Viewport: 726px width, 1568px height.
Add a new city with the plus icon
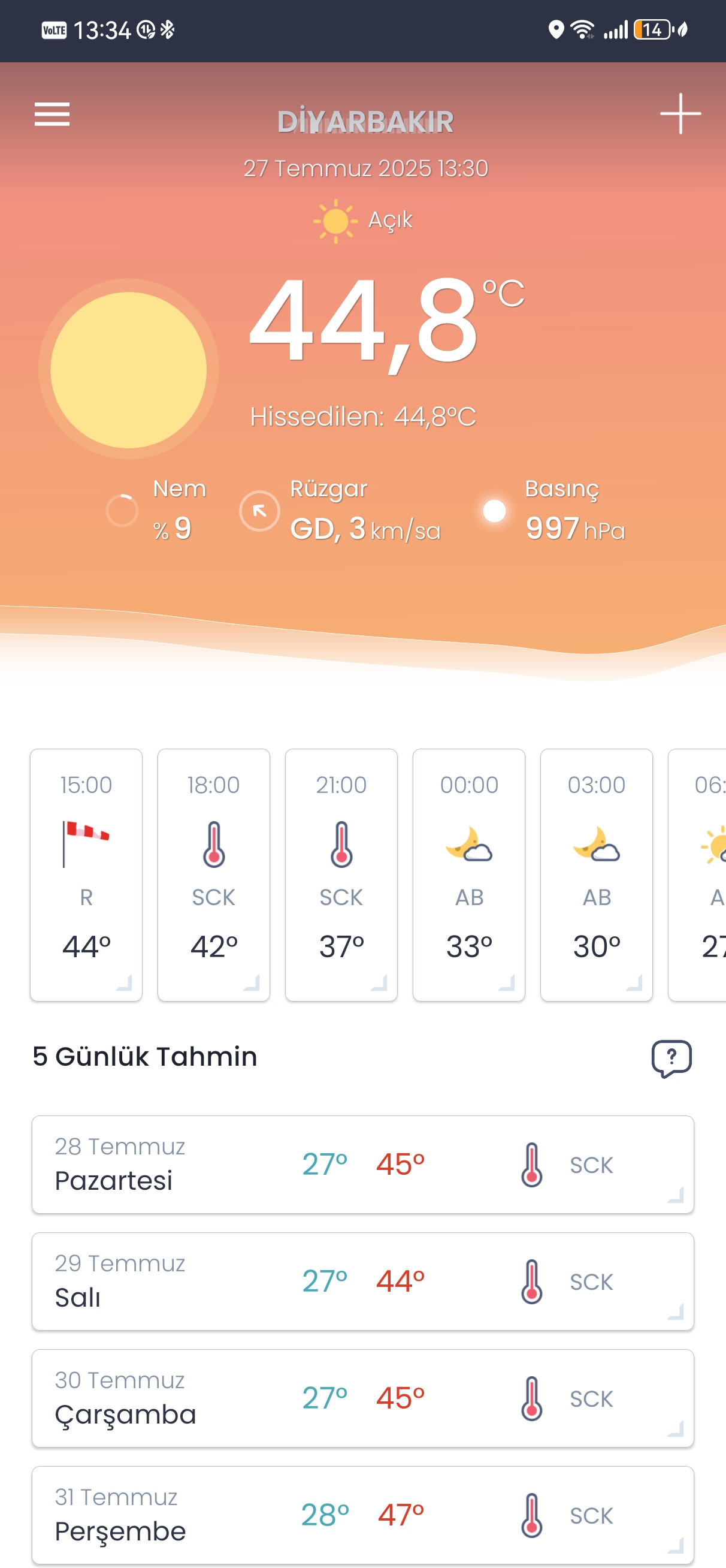point(680,114)
